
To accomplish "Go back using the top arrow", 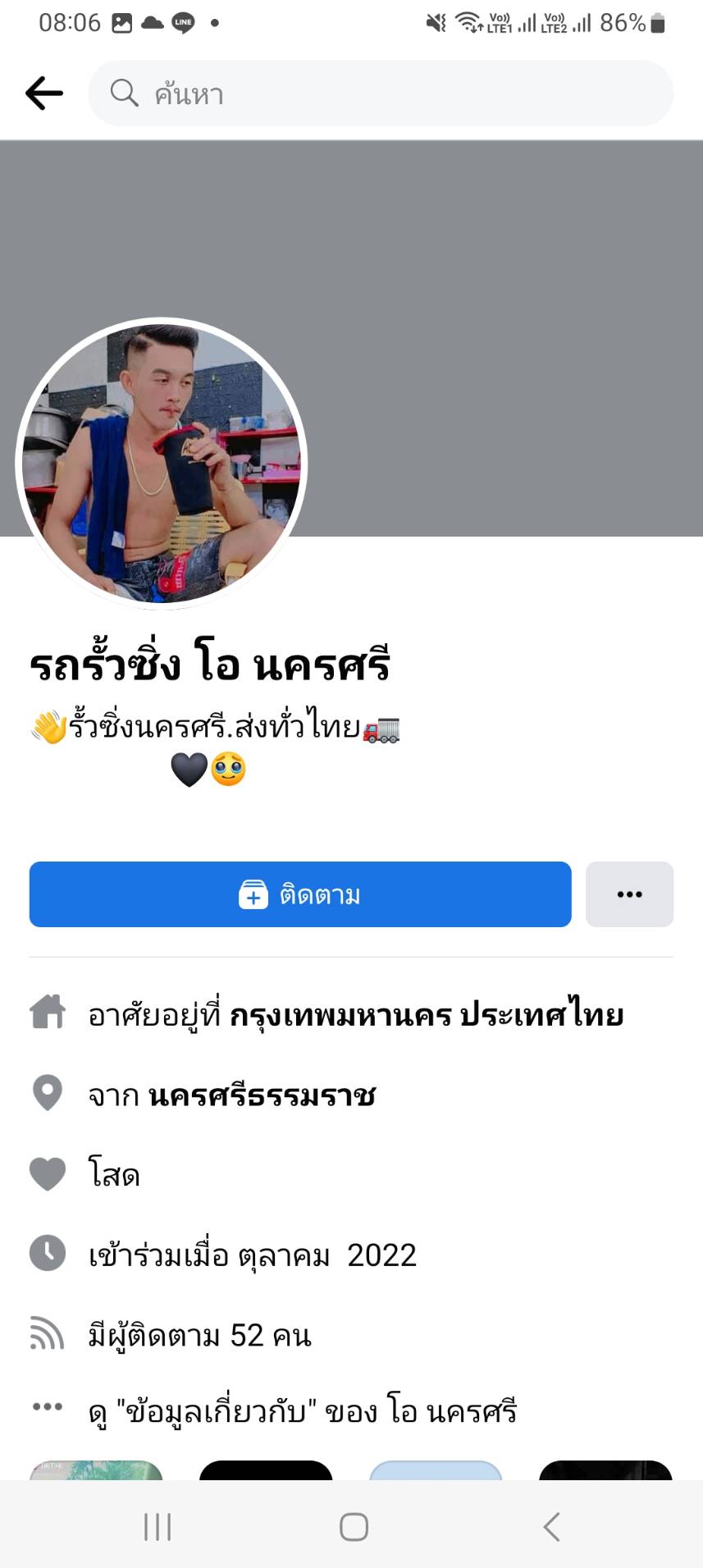I will (44, 93).
